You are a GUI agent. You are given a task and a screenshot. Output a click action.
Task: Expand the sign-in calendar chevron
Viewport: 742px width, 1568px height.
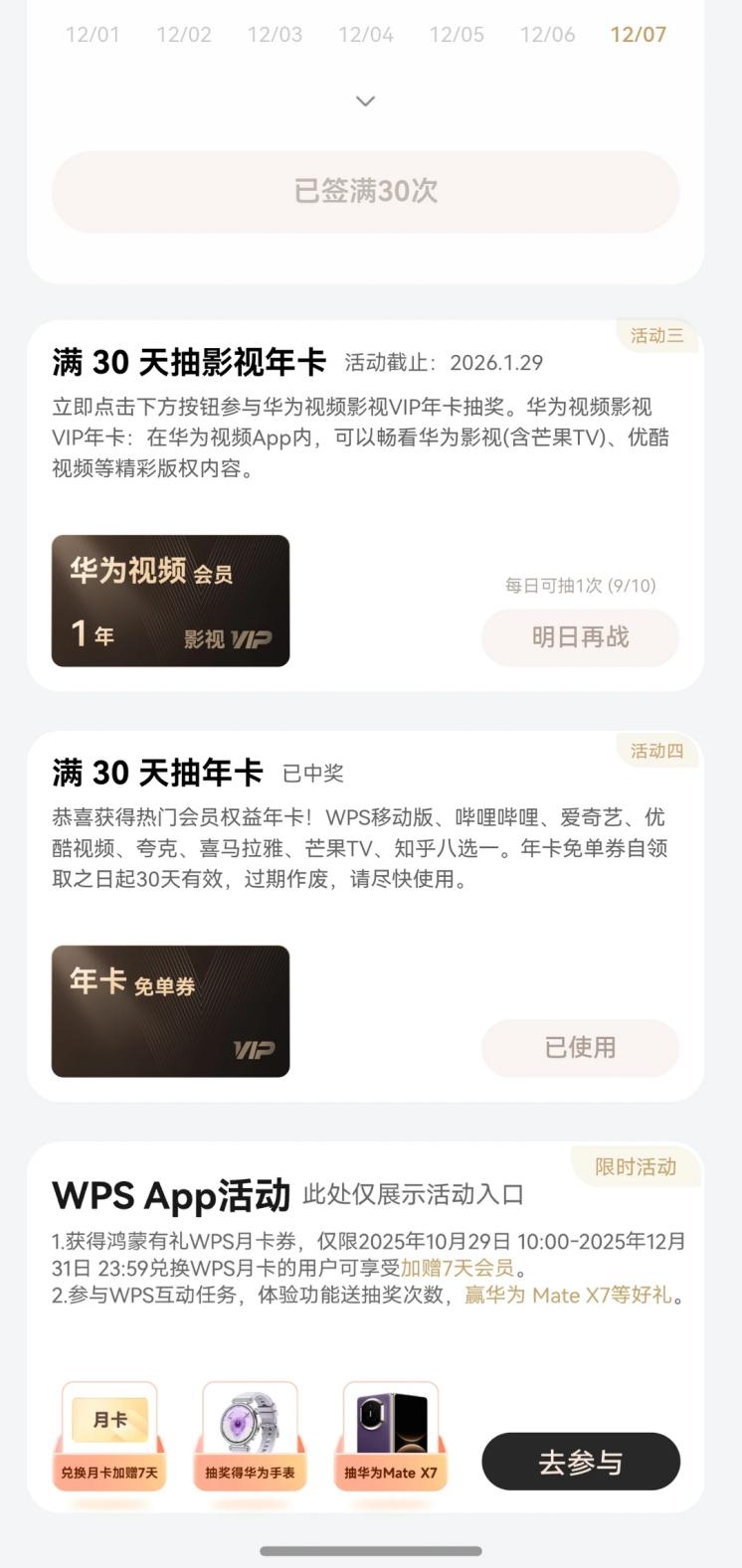pos(365,100)
